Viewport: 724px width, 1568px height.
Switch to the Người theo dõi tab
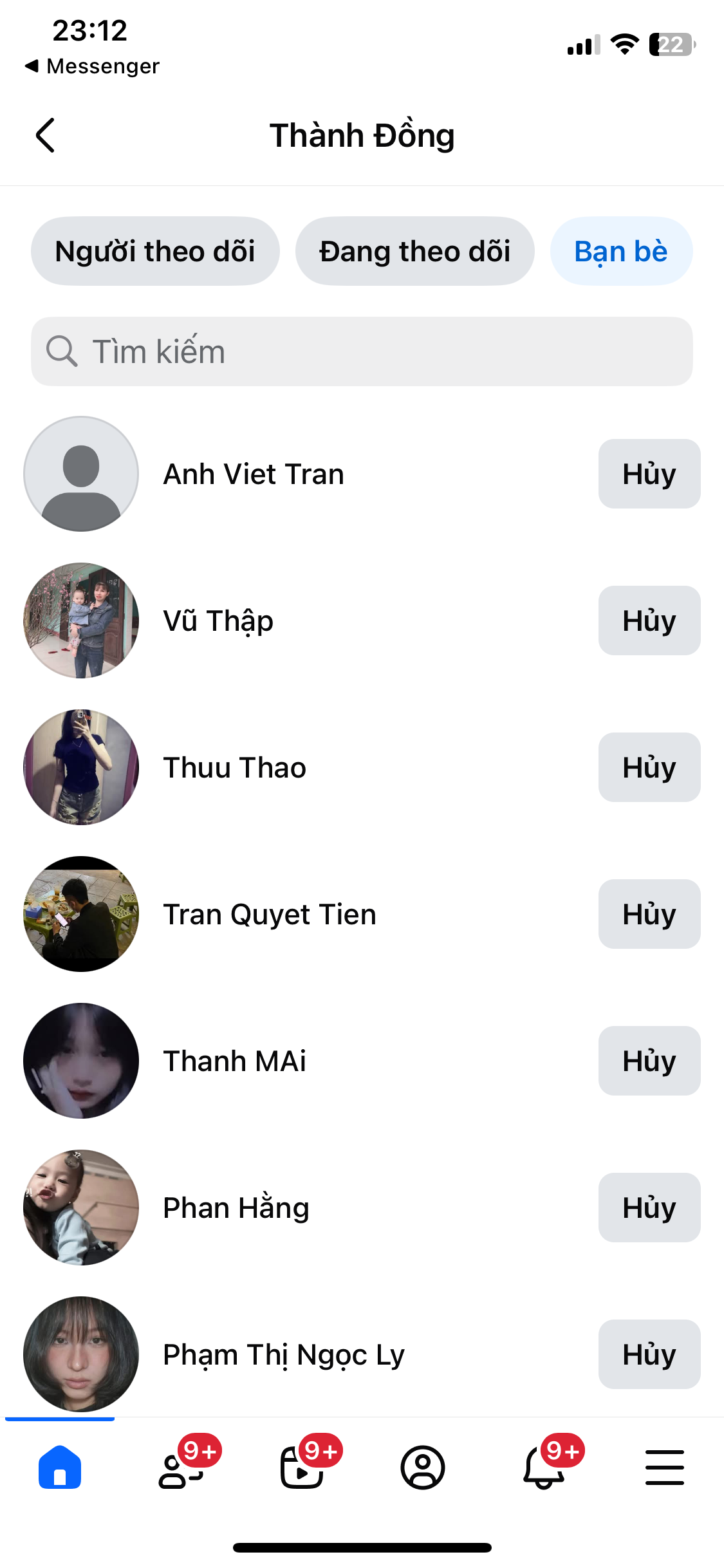[x=155, y=251]
